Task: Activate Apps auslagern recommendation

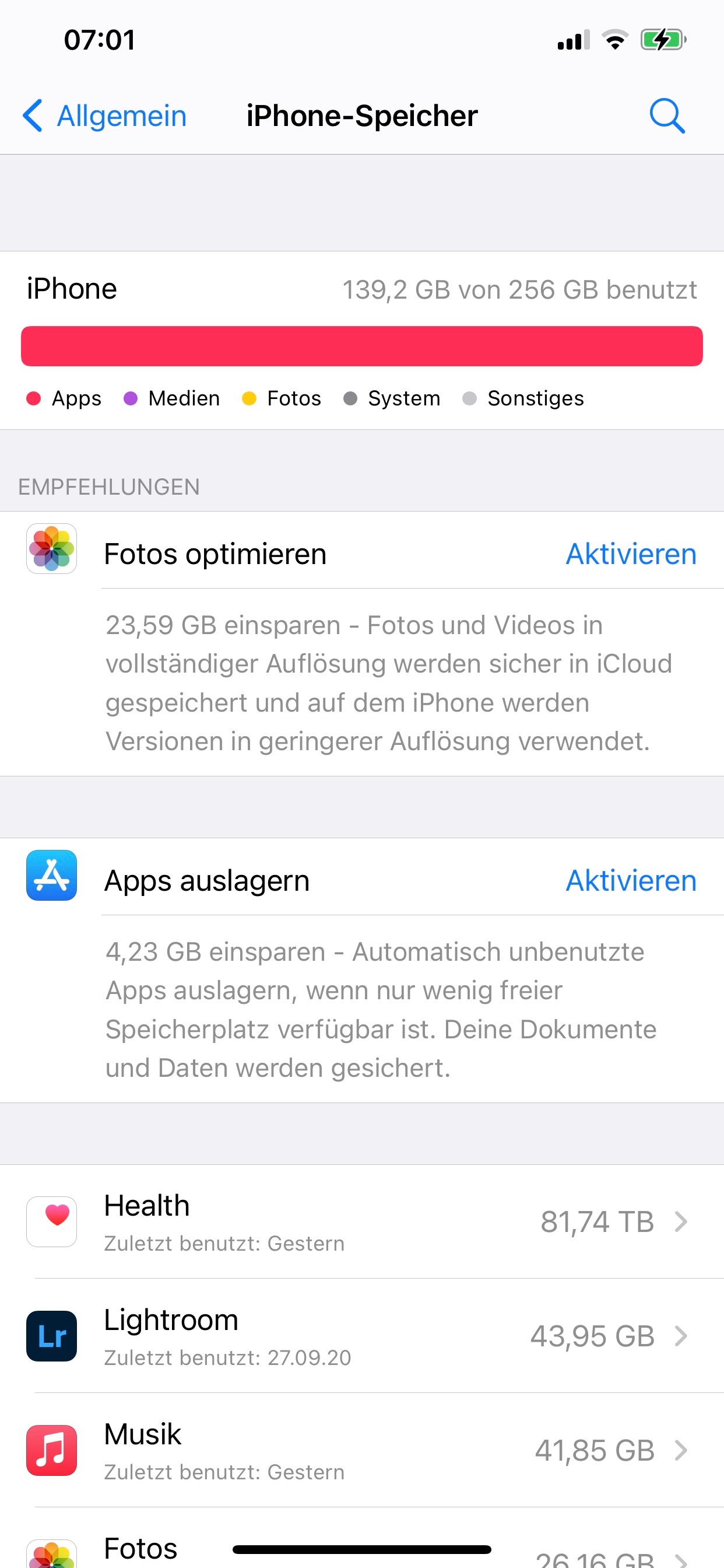Action: 630,880
